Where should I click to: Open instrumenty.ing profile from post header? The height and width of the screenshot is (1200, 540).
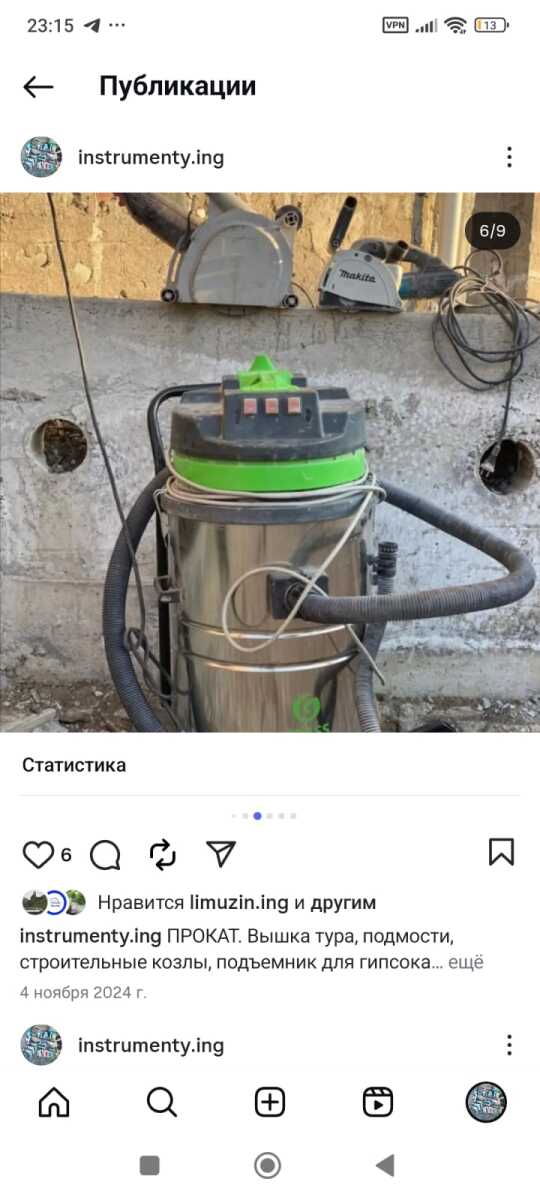tap(151, 157)
